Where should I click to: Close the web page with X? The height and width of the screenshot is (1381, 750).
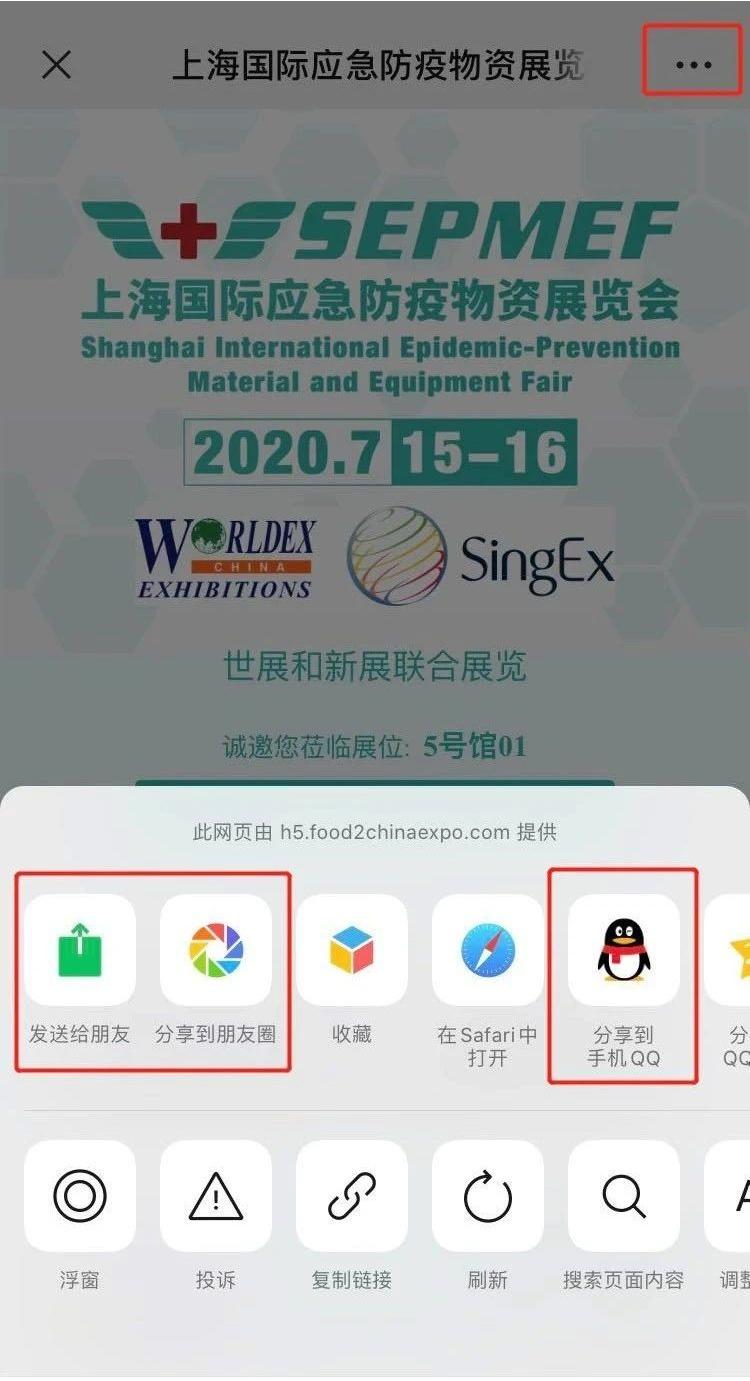56,66
